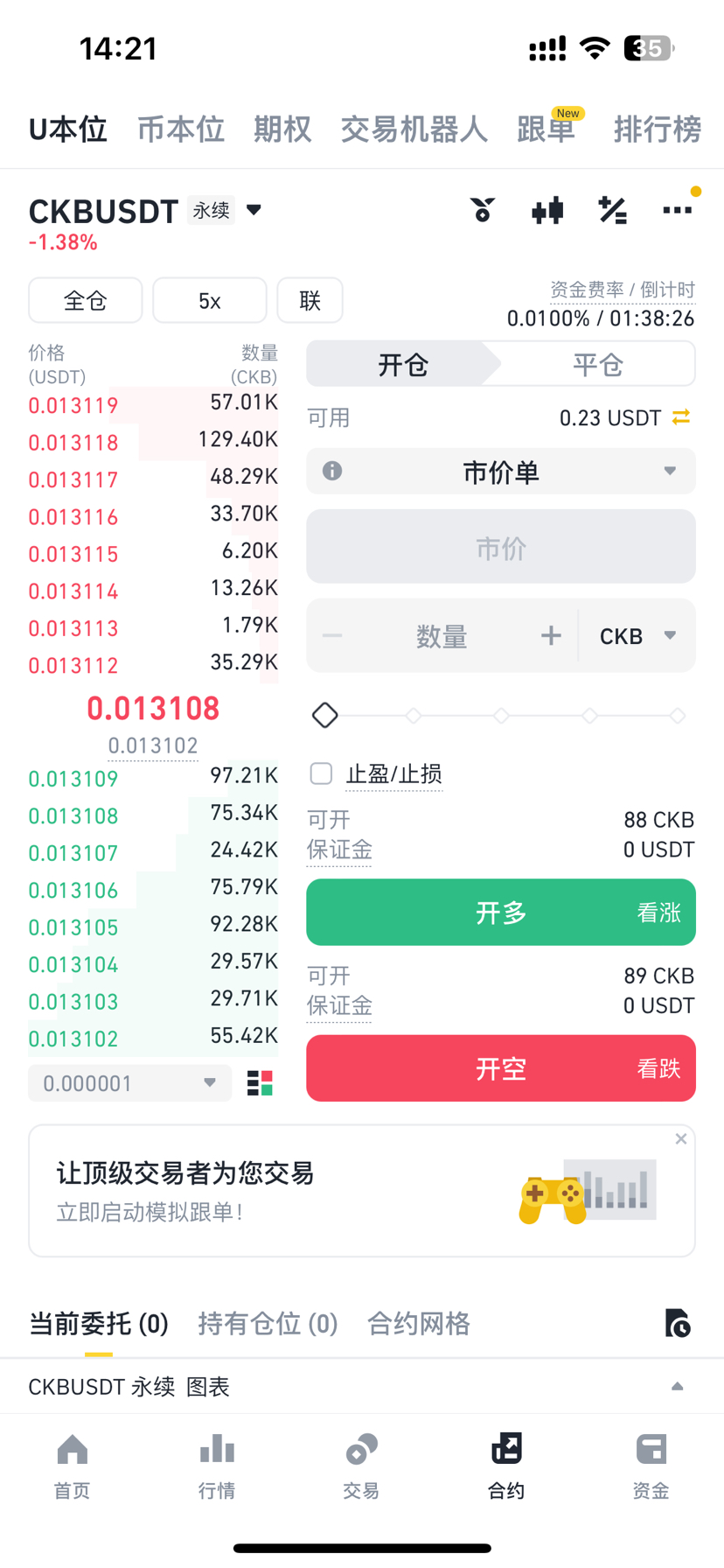
Task: Tap the green 开多 button
Action: click(x=501, y=912)
